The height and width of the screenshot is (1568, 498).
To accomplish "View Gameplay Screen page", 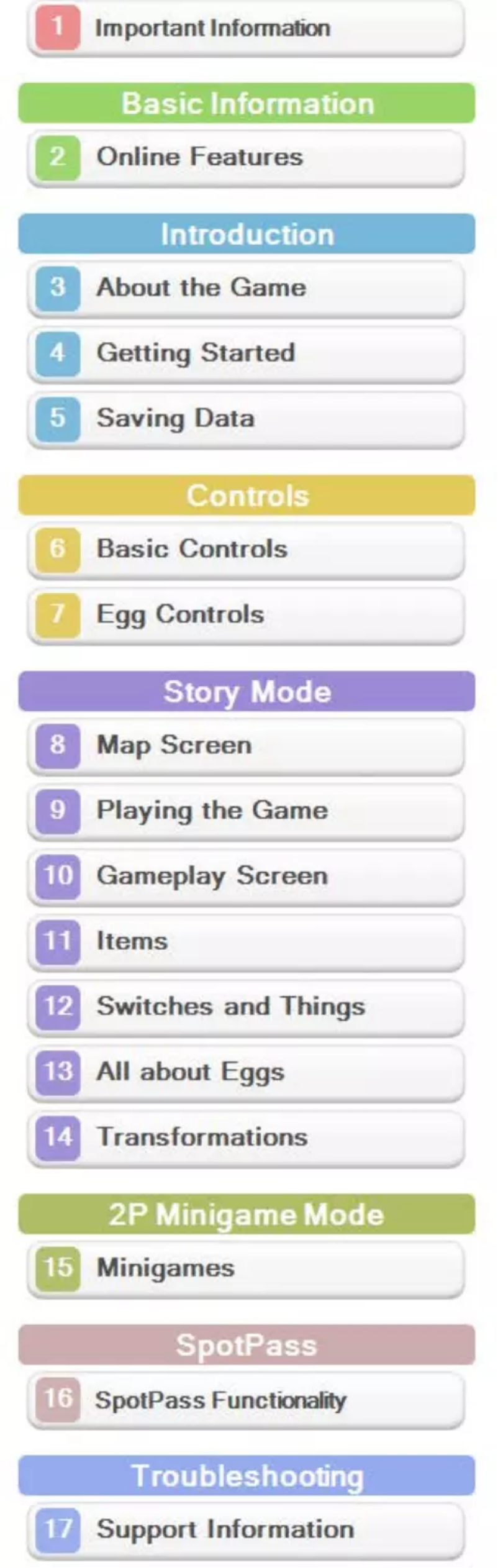I will click(x=246, y=876).
